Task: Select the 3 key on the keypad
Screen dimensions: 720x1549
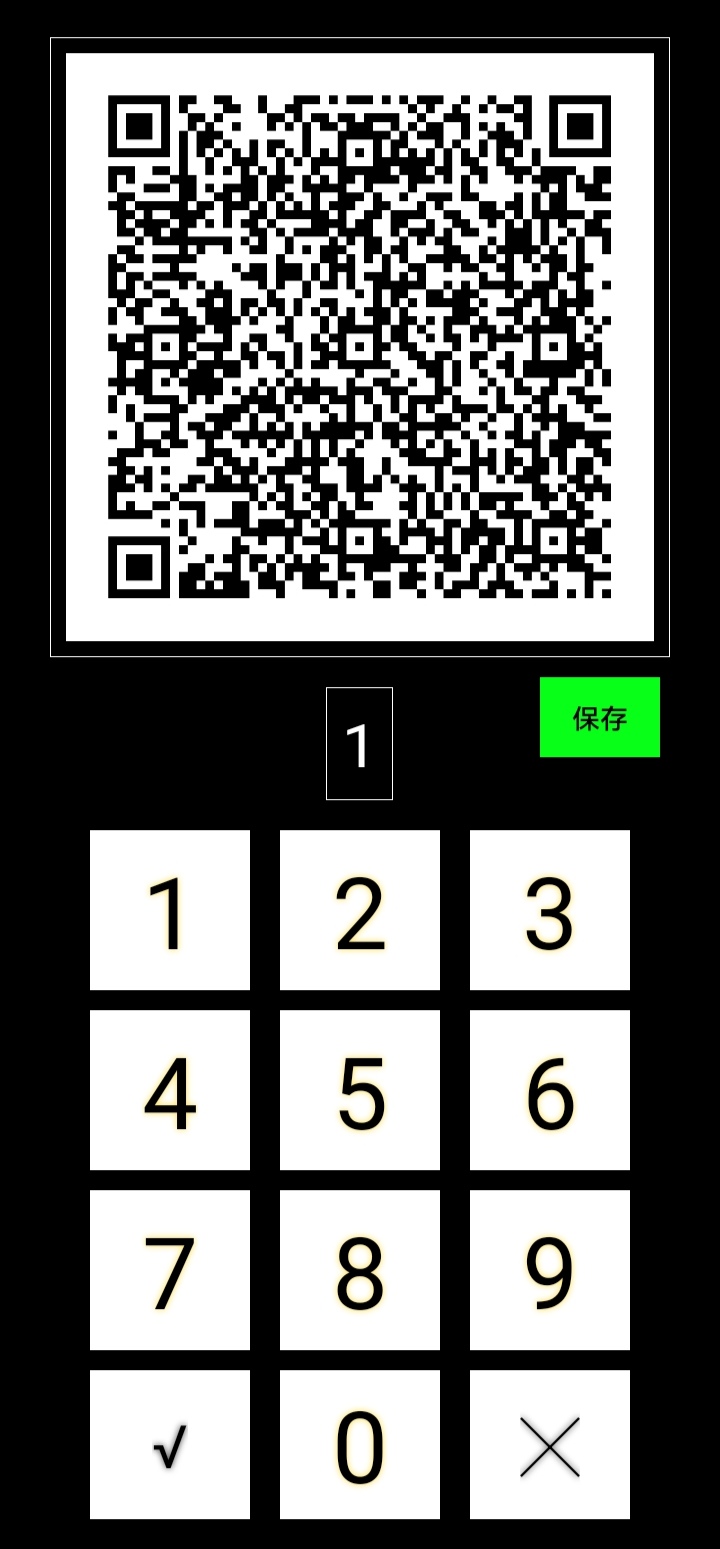Action: [550, 910]
